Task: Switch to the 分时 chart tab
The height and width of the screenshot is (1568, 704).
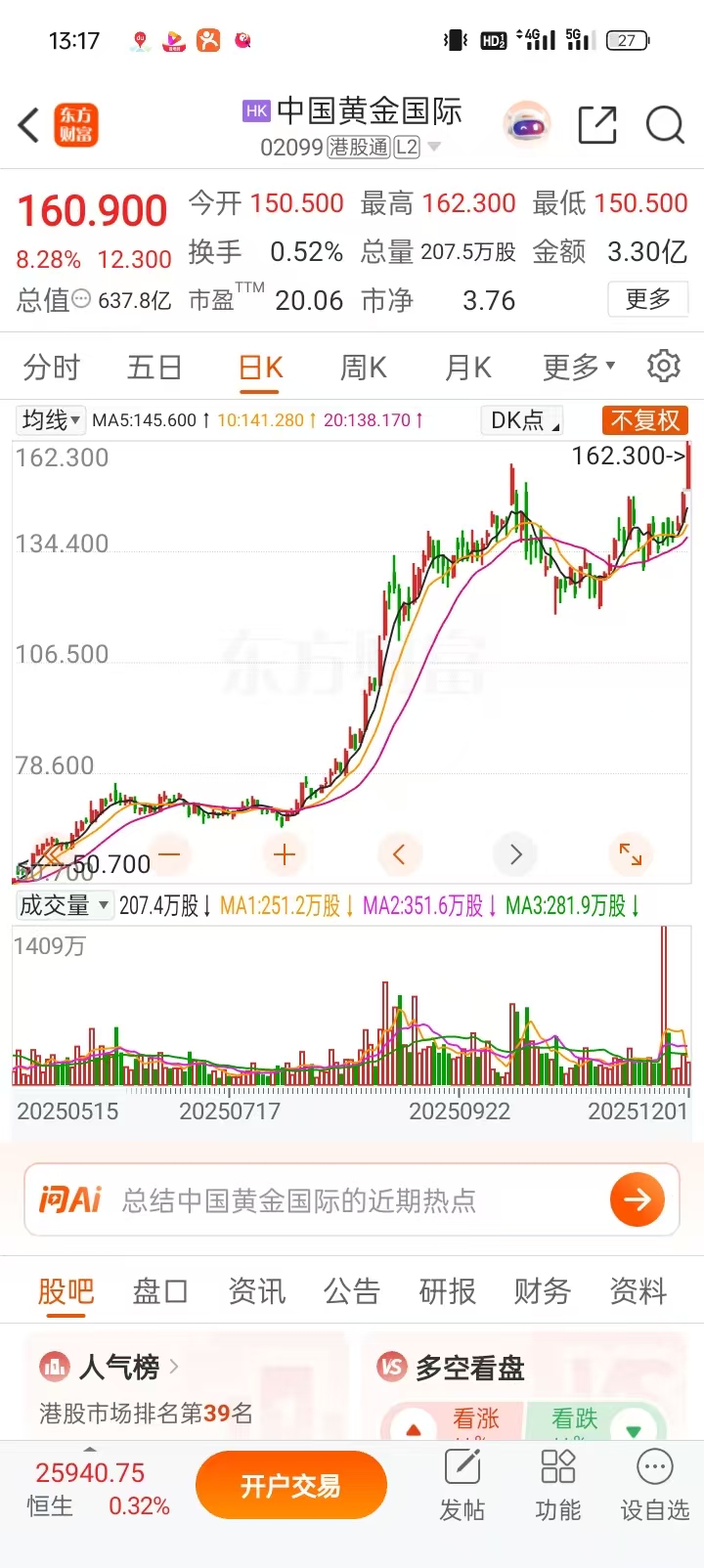Action: [51, 368]
